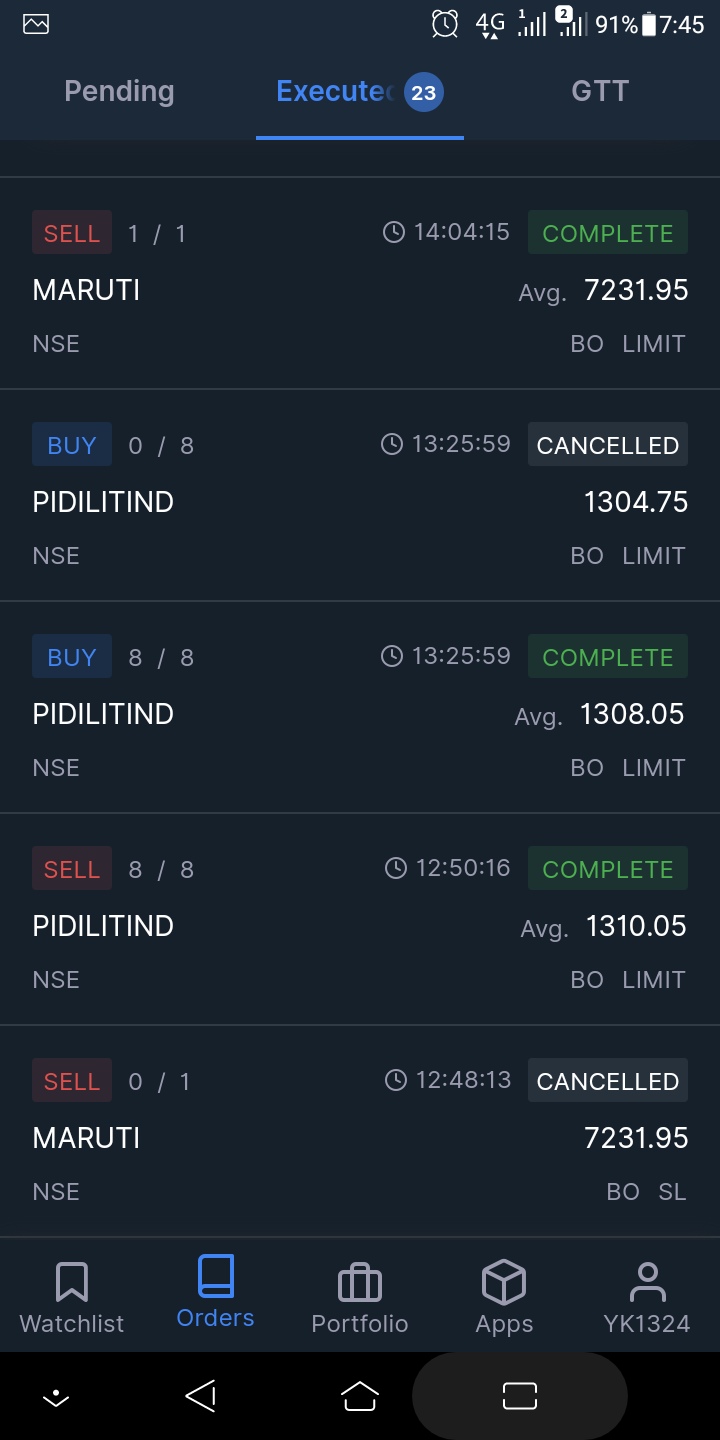Screen dimensions: 720x1440
Task: Show details of PIDILITIND sell order
Action: click(360, 924)
